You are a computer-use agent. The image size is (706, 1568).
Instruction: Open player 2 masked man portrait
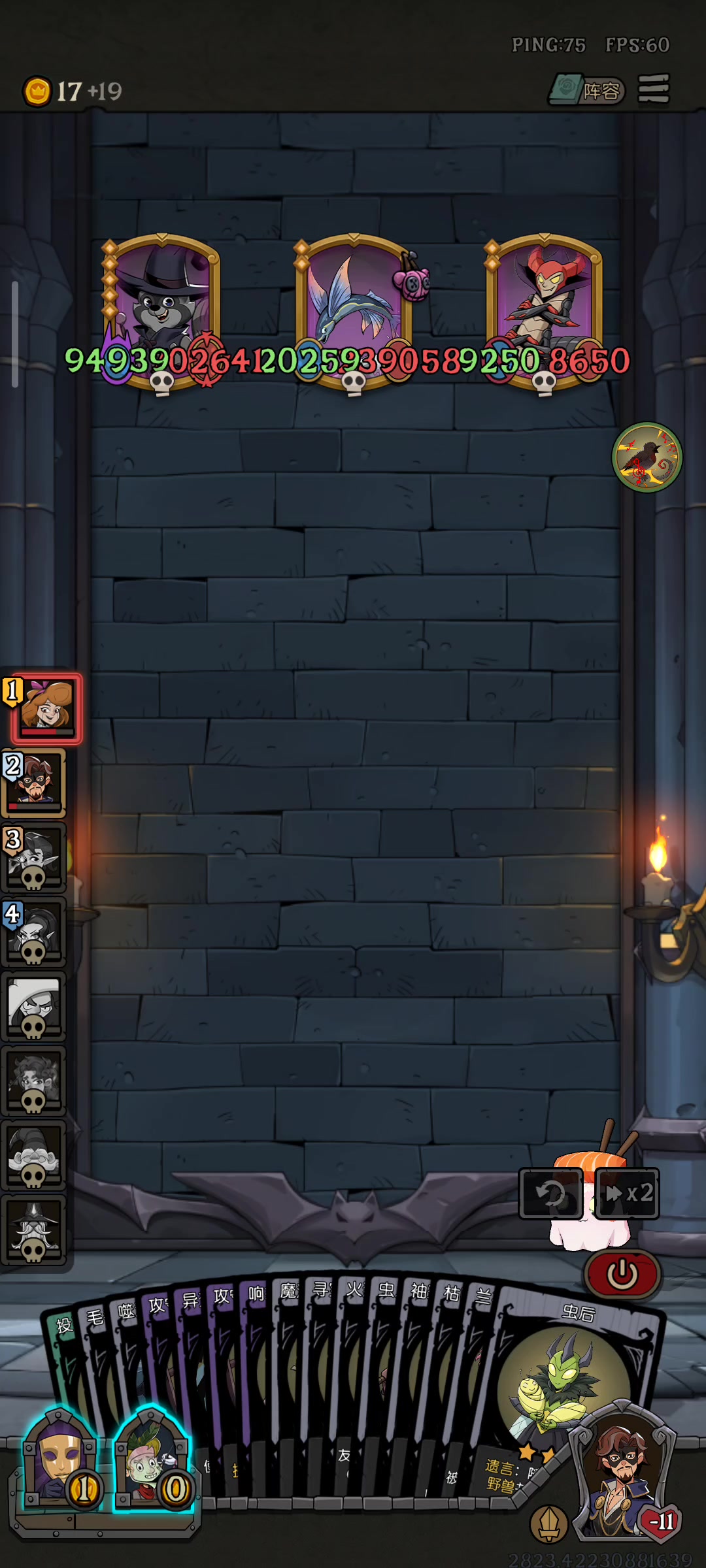tap(34, 783)
